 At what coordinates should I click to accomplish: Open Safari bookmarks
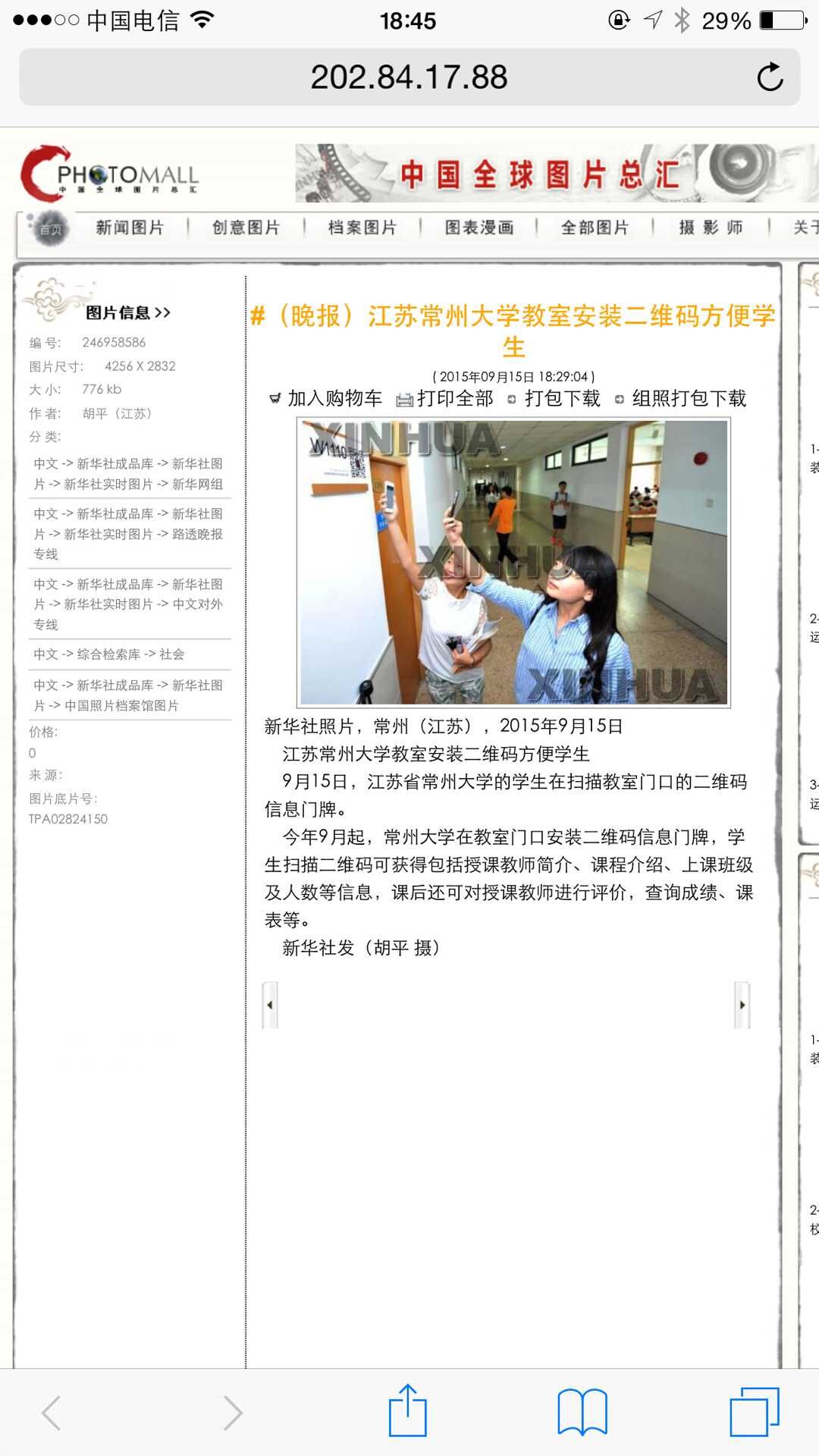click(x=582, y=1412)
